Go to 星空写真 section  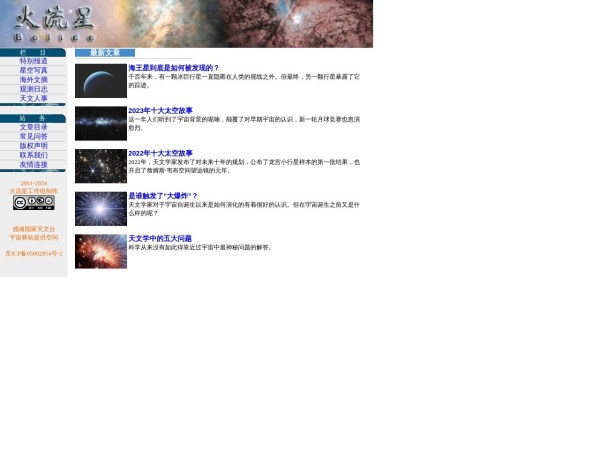pos(33,71)
